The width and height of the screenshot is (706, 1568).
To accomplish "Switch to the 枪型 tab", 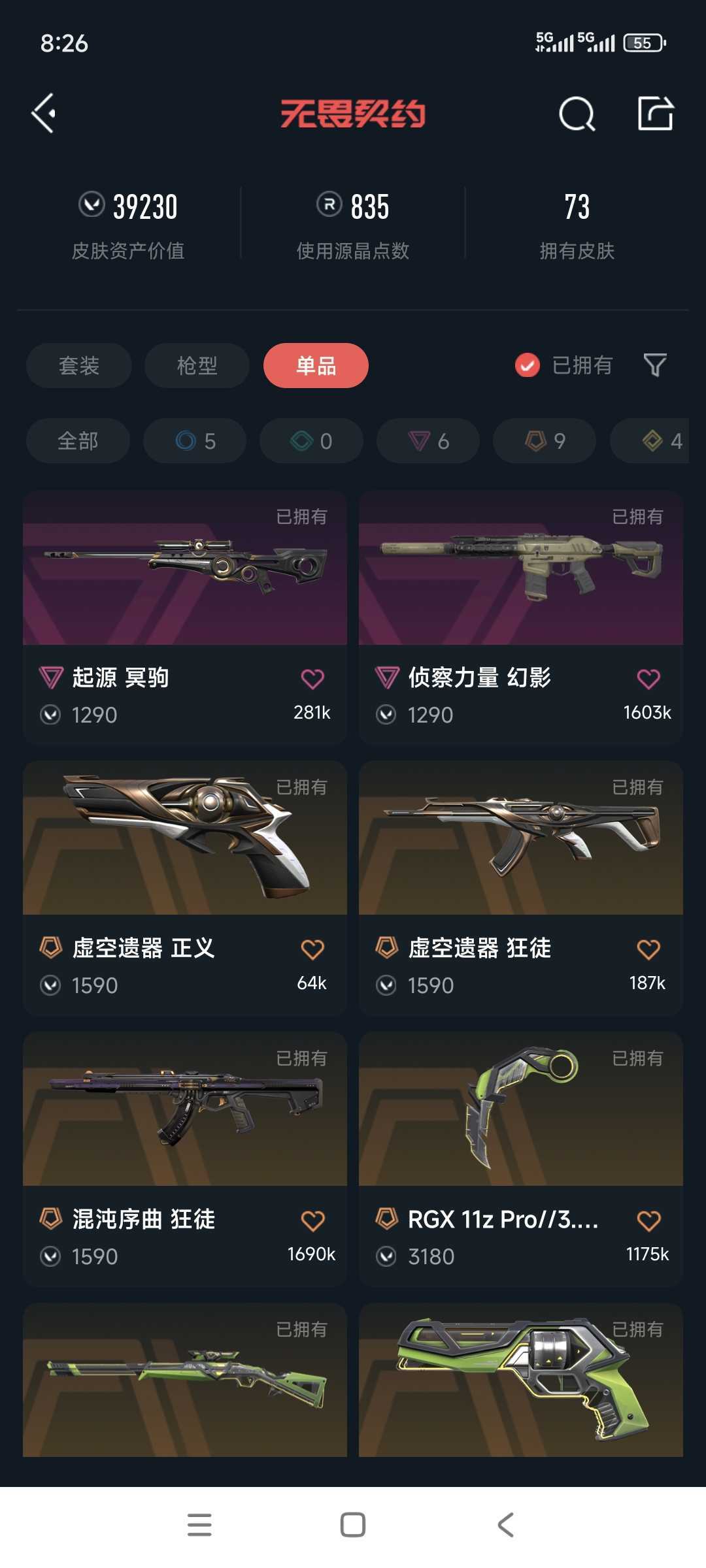I will [x=196, y=366].
